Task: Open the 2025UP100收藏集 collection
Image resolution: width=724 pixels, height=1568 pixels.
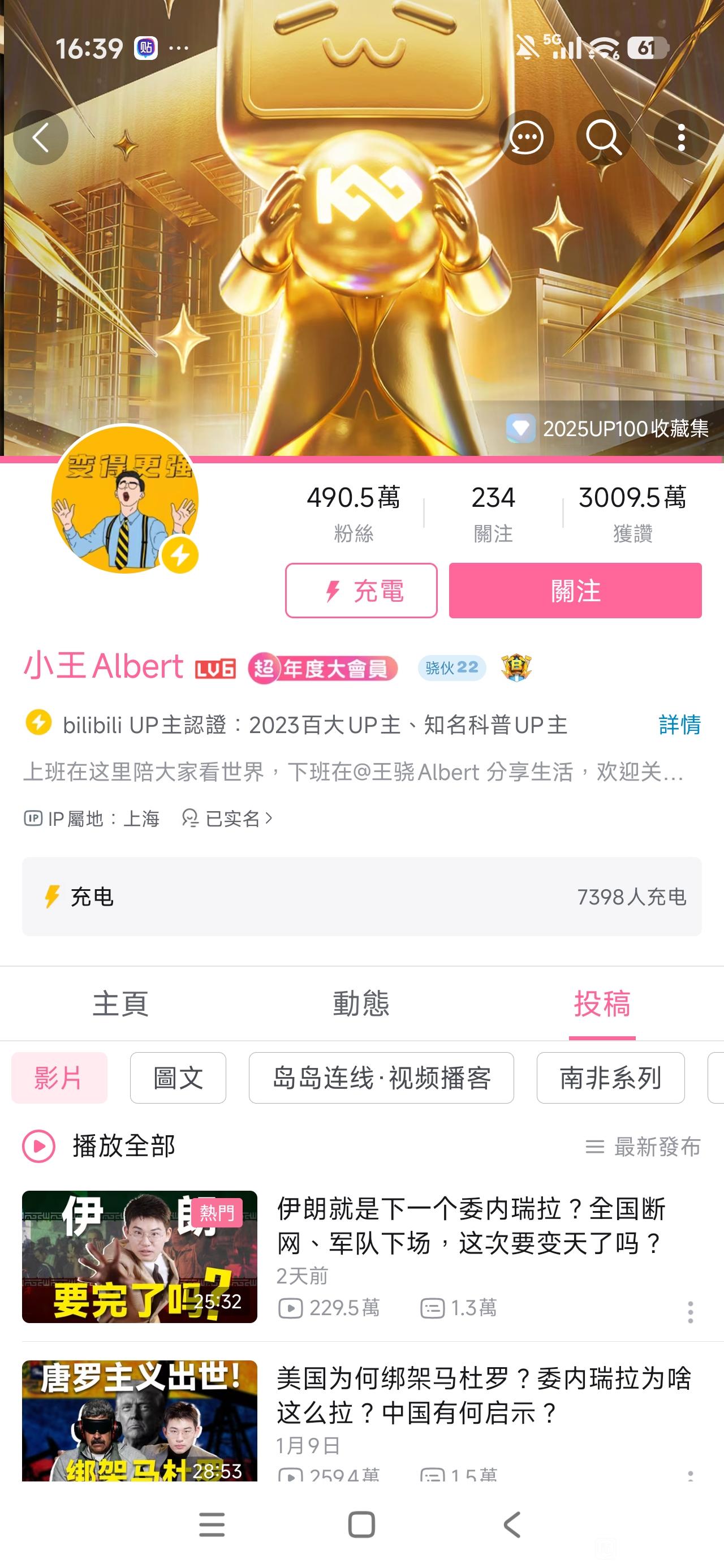Action: click(x=609, y=429)
